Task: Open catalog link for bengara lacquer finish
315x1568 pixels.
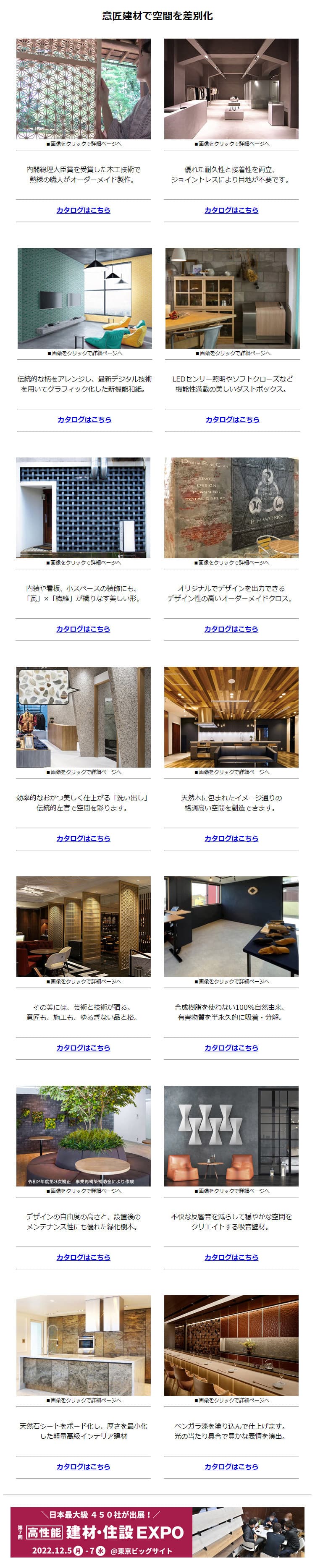Action: [x=231, y=1466]
